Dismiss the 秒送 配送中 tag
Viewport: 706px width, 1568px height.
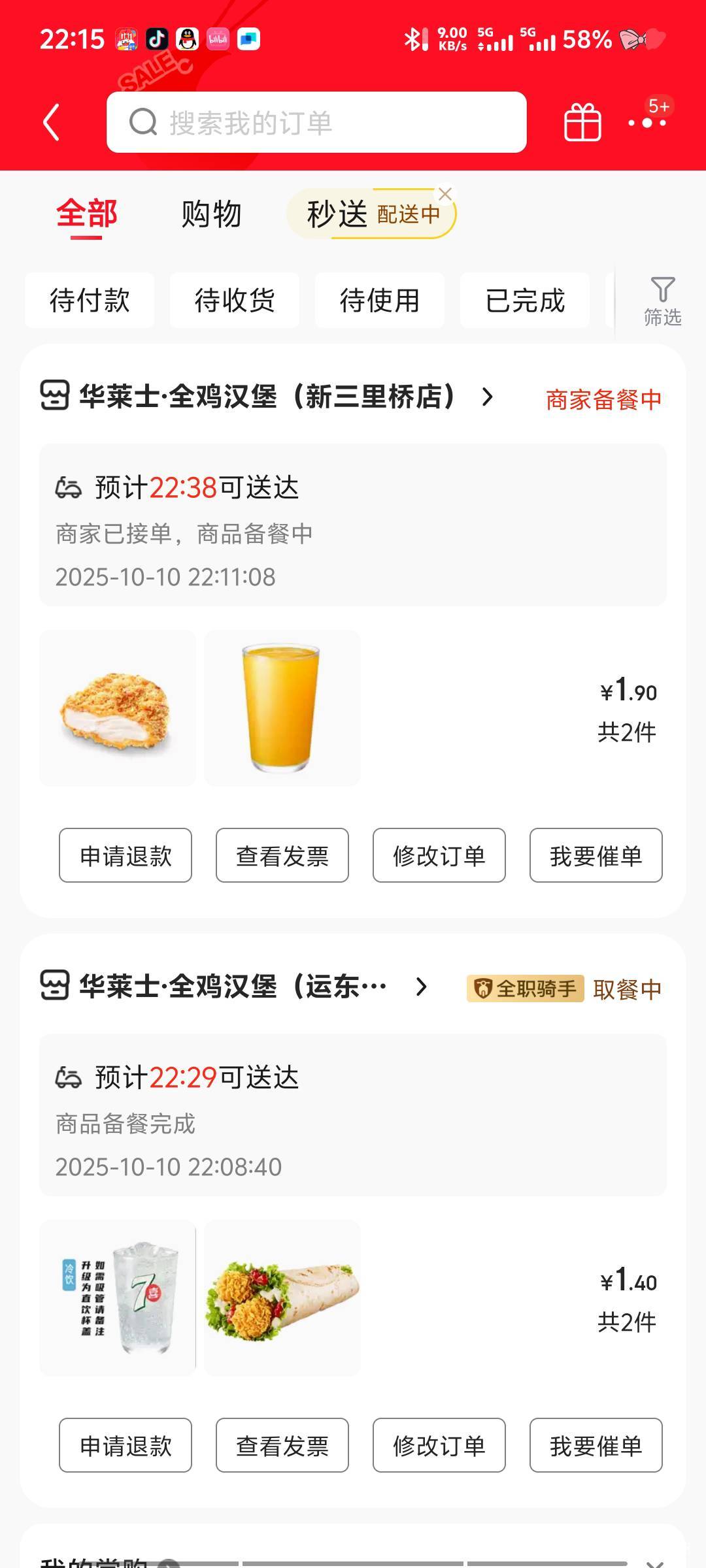[x=445, y=194]
